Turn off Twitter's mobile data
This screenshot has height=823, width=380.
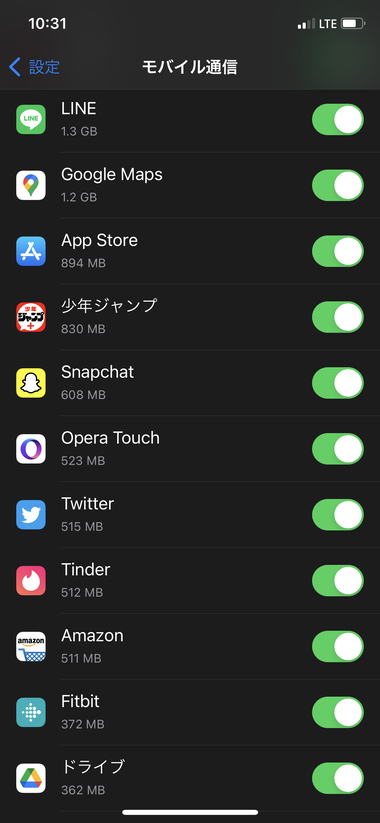[338, 515]
